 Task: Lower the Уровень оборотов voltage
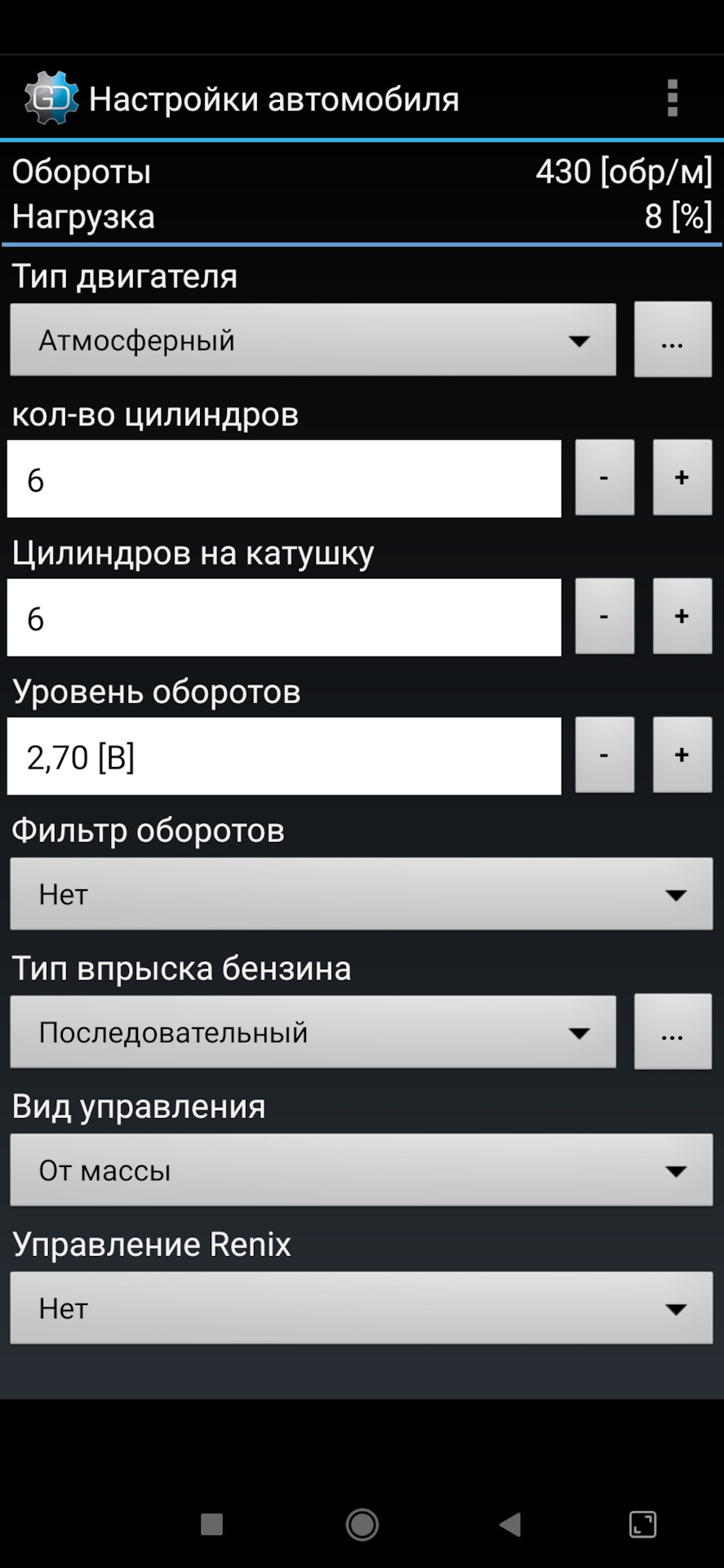coord(604,755)
